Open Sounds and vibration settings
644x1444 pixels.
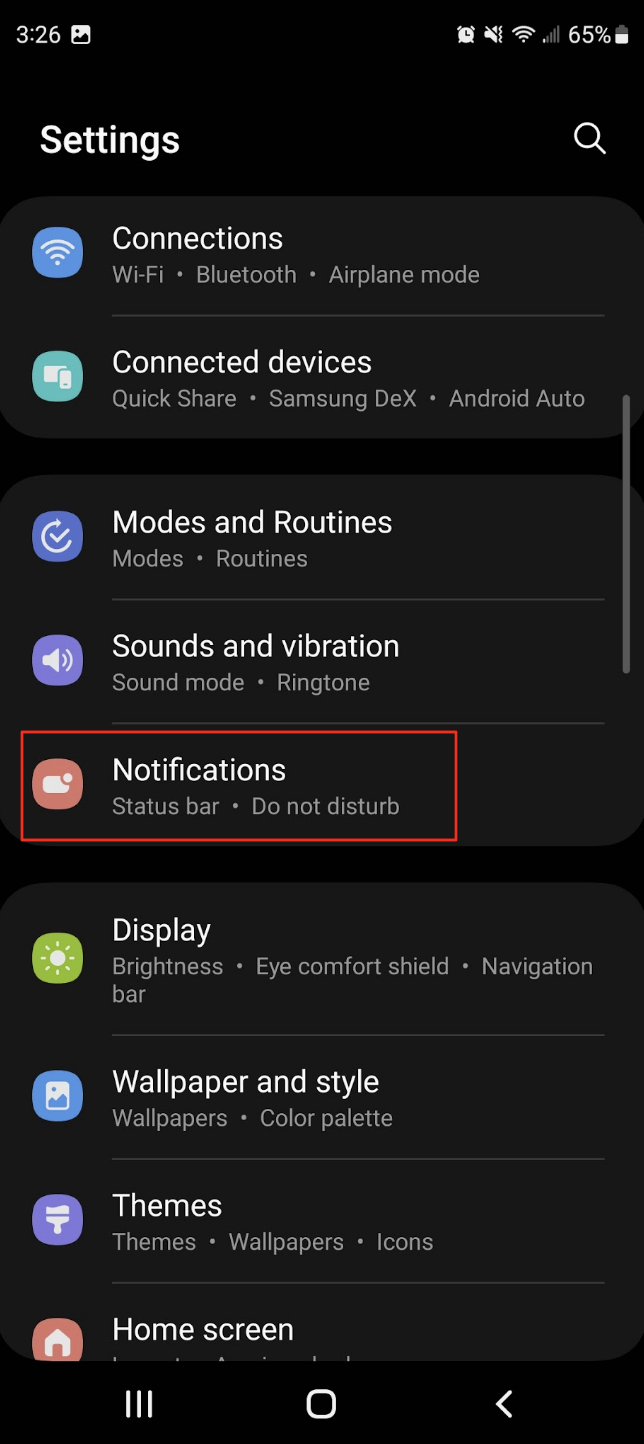(x=320, y=663)
